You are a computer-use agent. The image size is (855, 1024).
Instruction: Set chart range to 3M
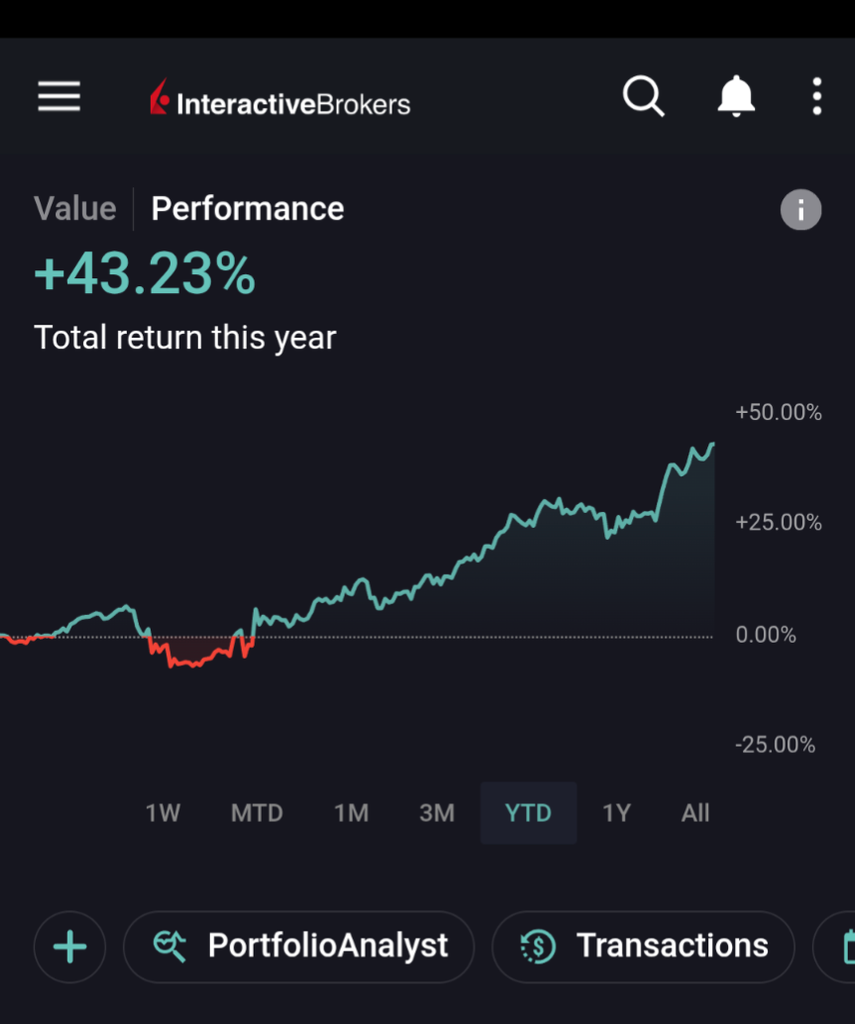(x=437, y=813)
